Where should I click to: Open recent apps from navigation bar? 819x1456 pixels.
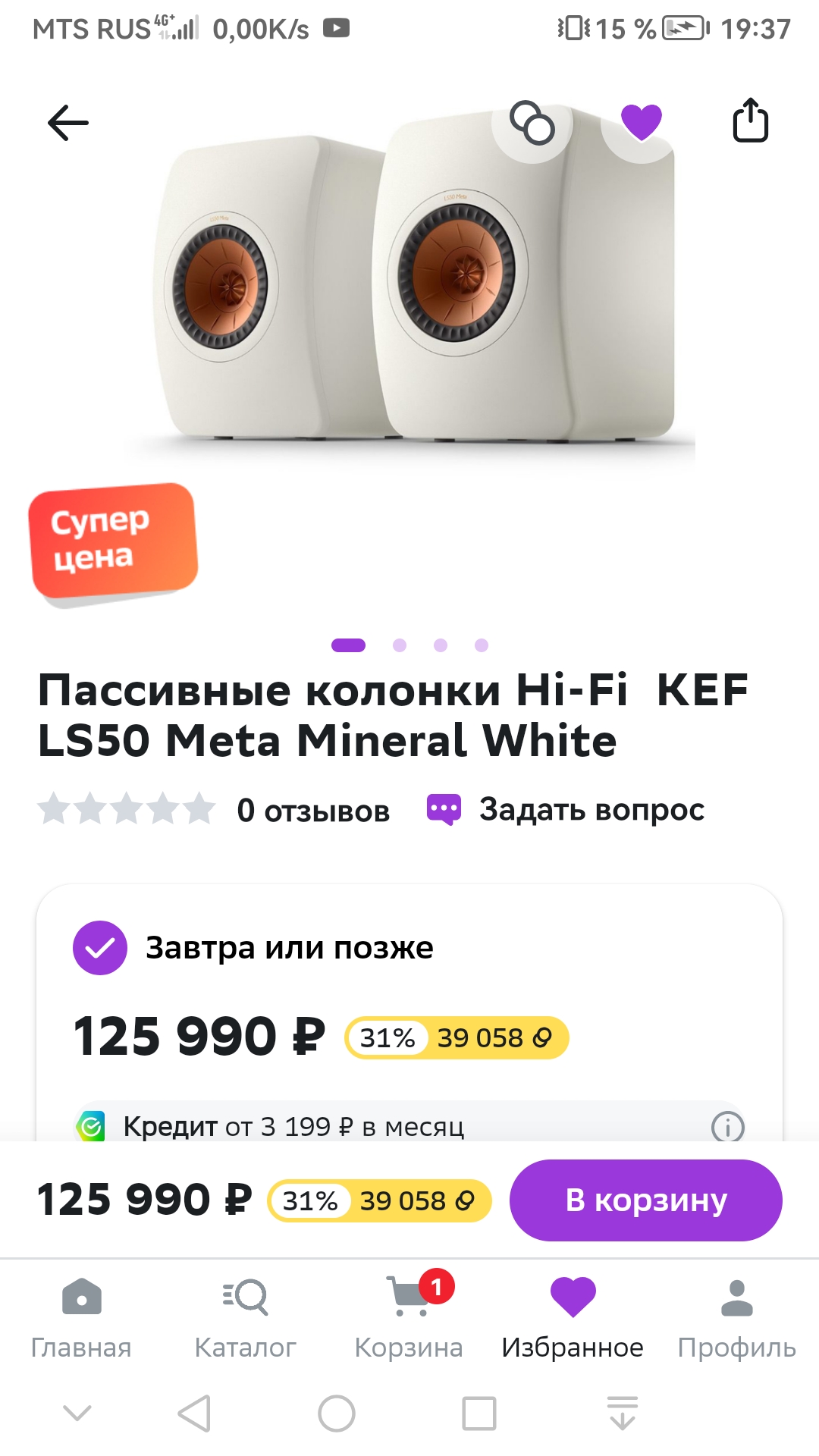pos(479,1414)
